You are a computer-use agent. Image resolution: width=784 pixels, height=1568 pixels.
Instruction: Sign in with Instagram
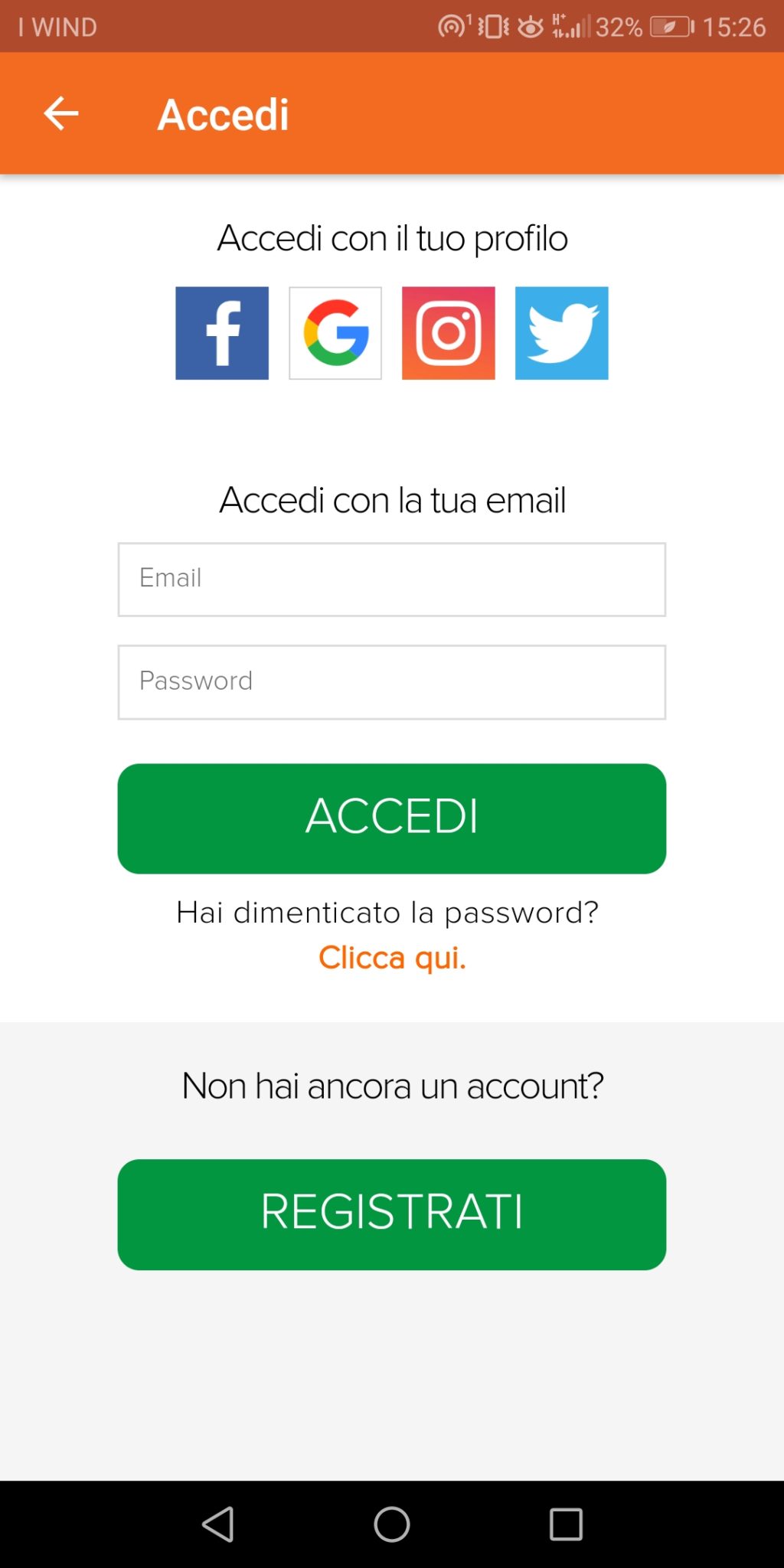click(449, 333)
